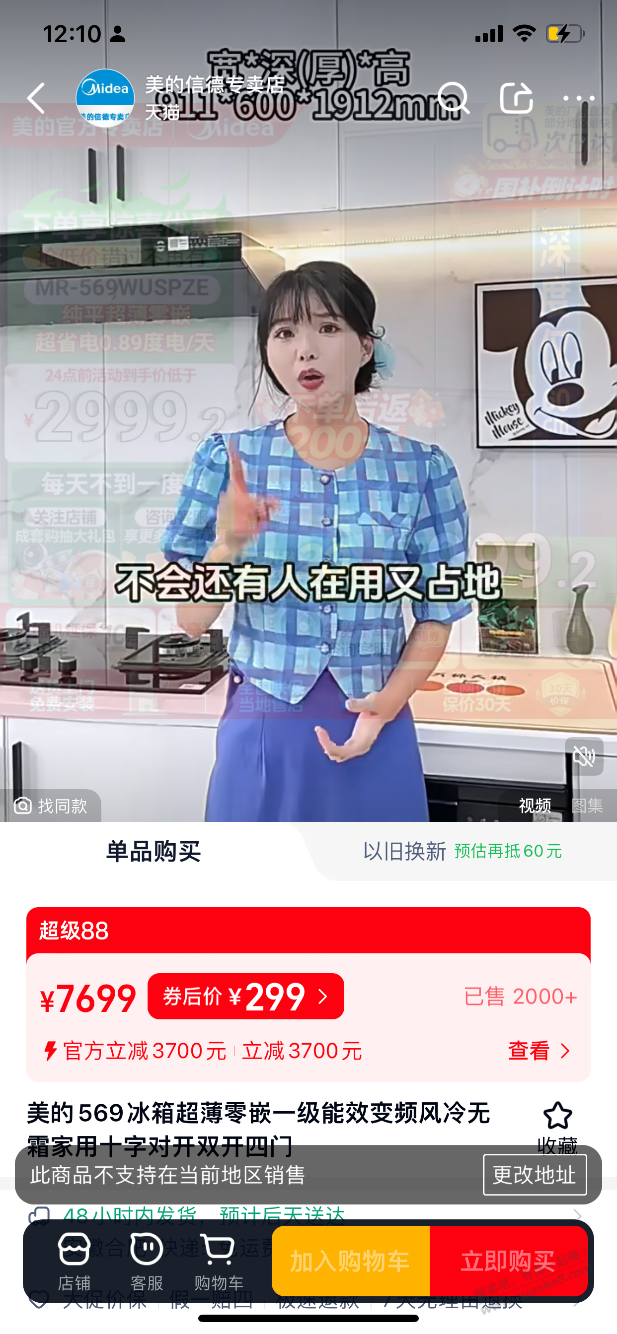617x1334 pixels.
Task: Tap 找同款 to find similar items
Action: click(51, 805)
